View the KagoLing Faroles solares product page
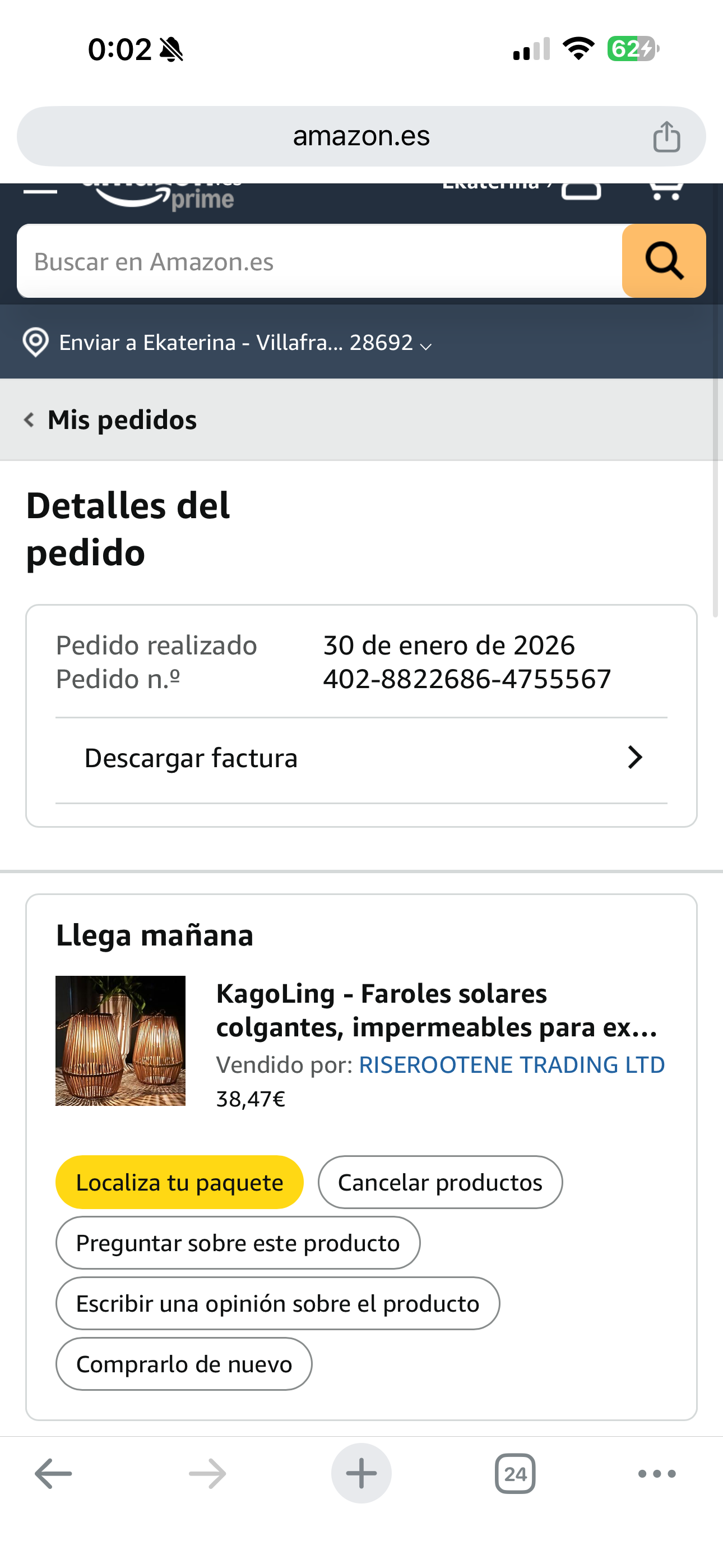 point(437,1011)
